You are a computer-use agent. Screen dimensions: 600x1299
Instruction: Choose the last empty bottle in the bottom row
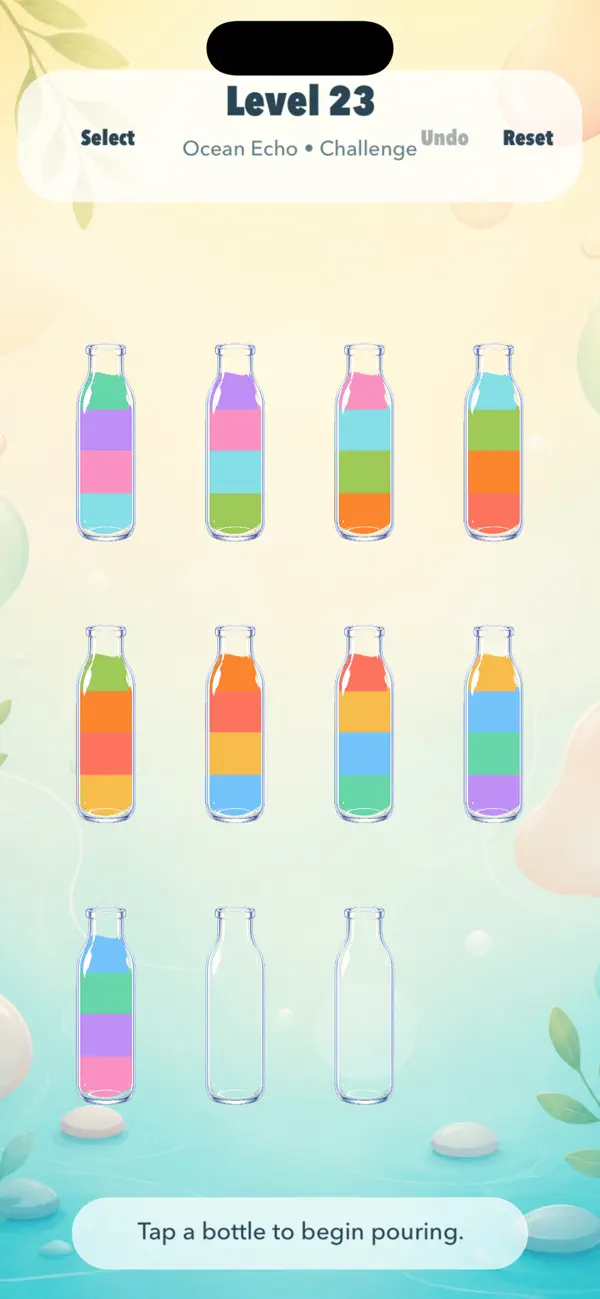pyautogui.click(x=364, y=1007)
